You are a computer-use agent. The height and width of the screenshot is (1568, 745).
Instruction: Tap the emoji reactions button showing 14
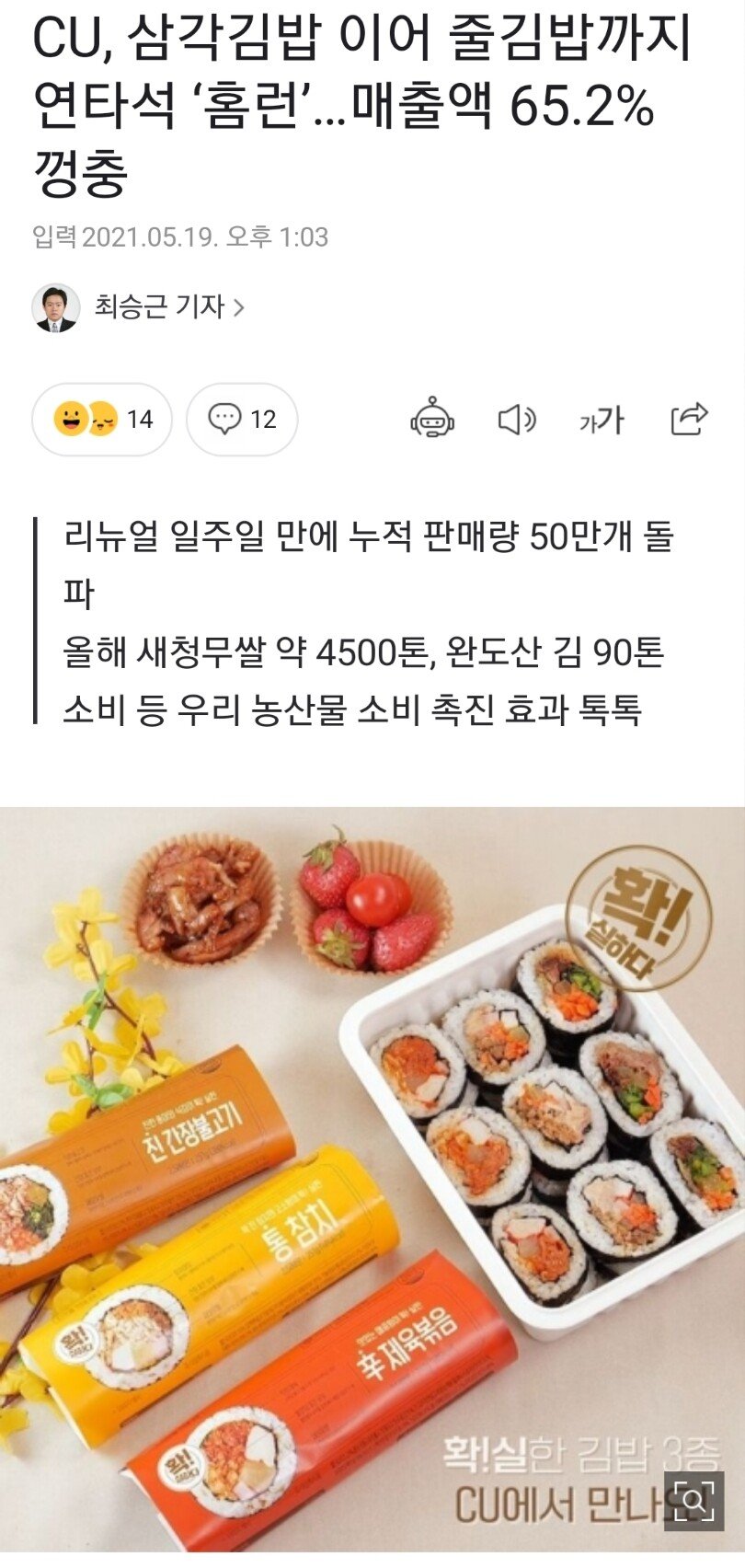(x=102, y=420)
